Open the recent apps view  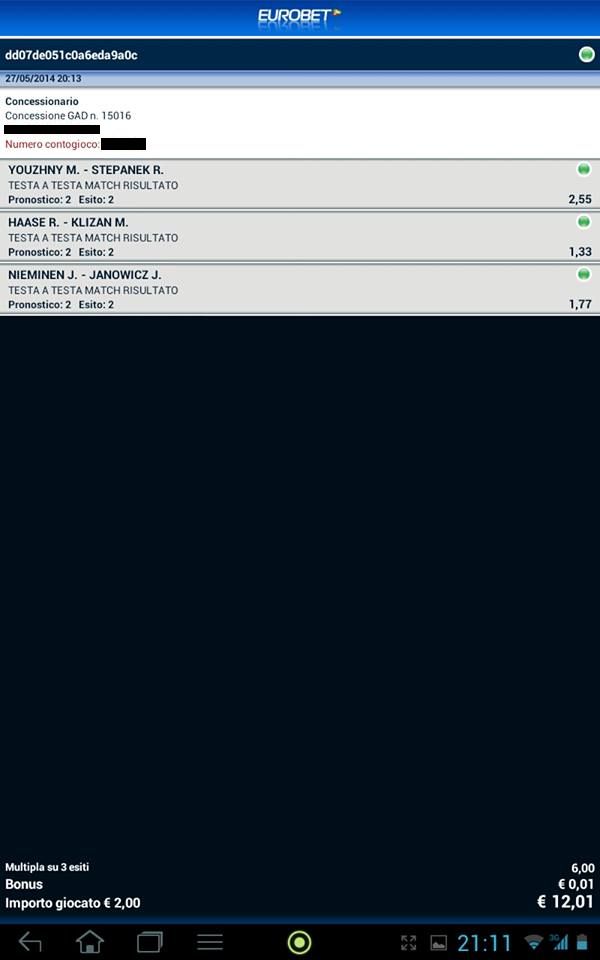tap(150, 942)
